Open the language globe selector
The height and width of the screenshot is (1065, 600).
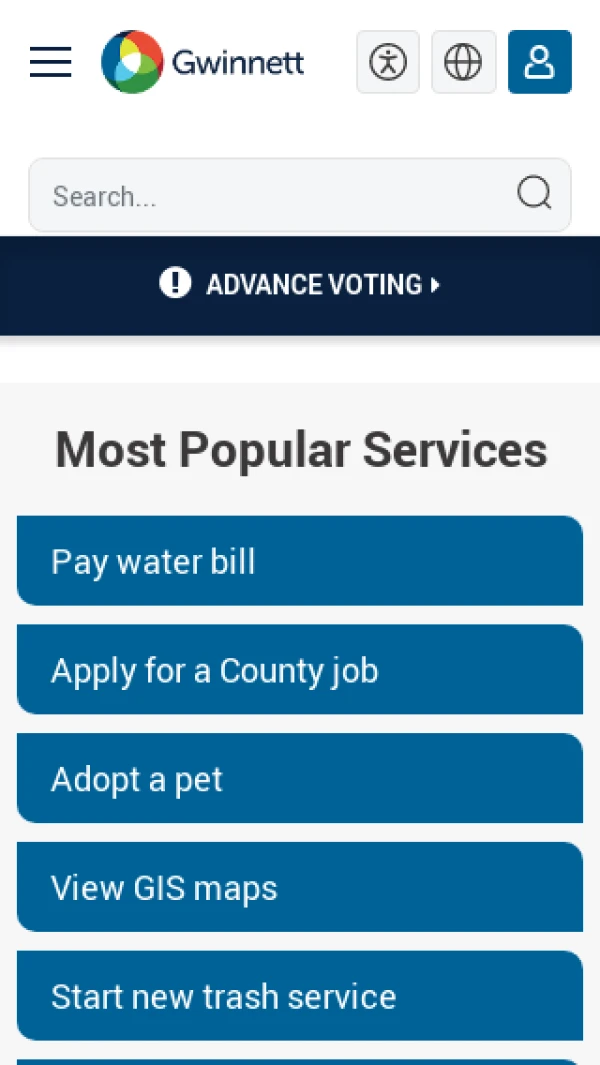(x=463, y=62)
